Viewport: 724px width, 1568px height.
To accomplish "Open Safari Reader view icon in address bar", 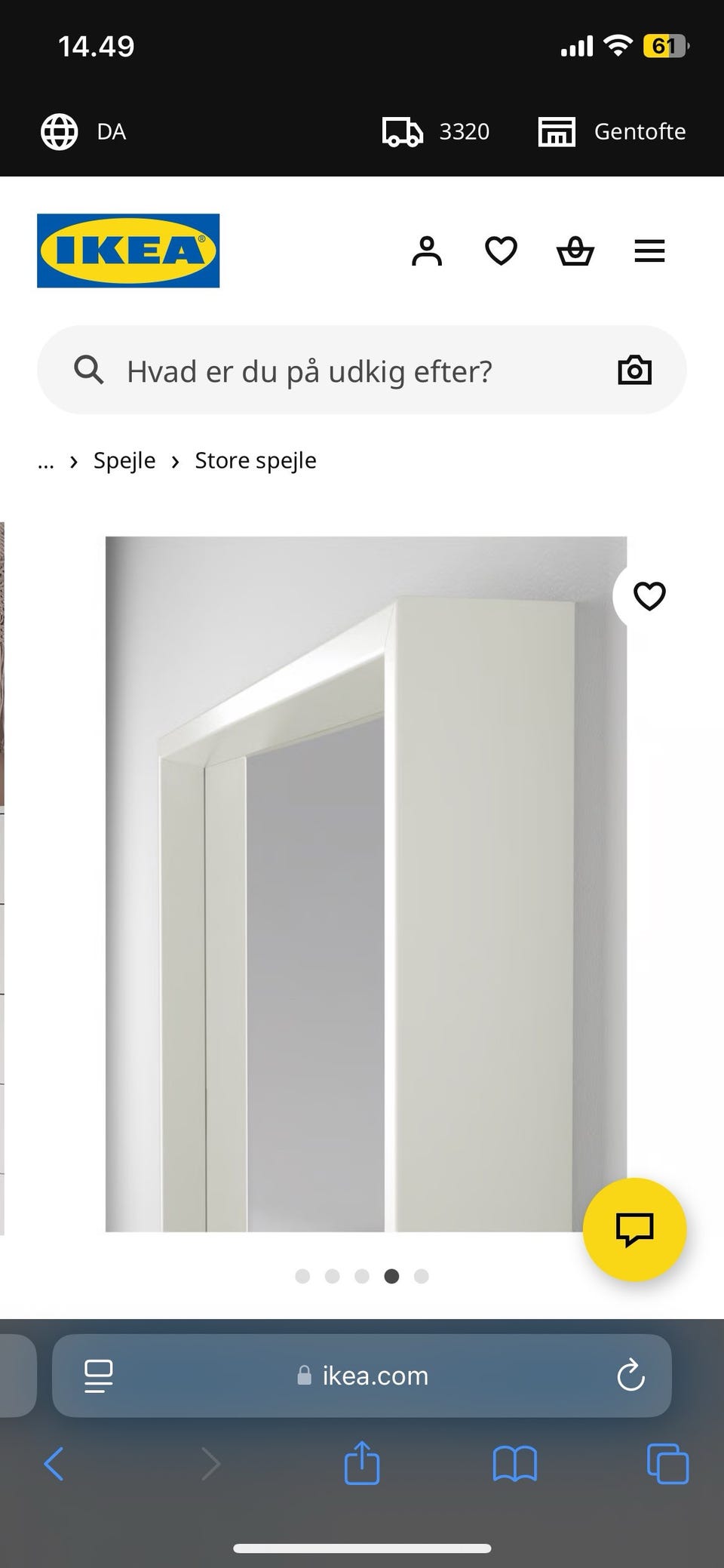I will click(x=98, y=1375).
